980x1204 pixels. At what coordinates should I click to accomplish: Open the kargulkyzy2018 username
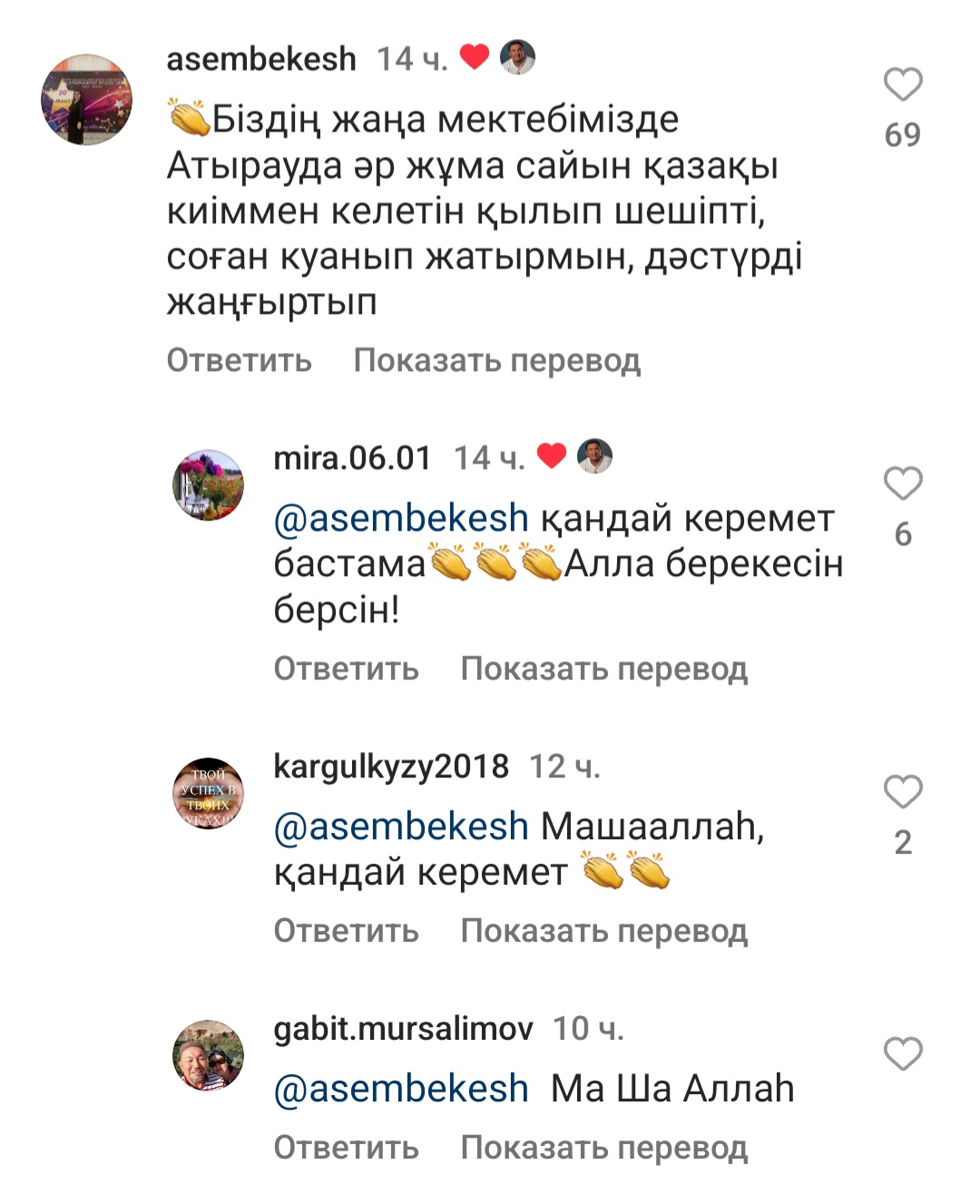click(391, 768)
